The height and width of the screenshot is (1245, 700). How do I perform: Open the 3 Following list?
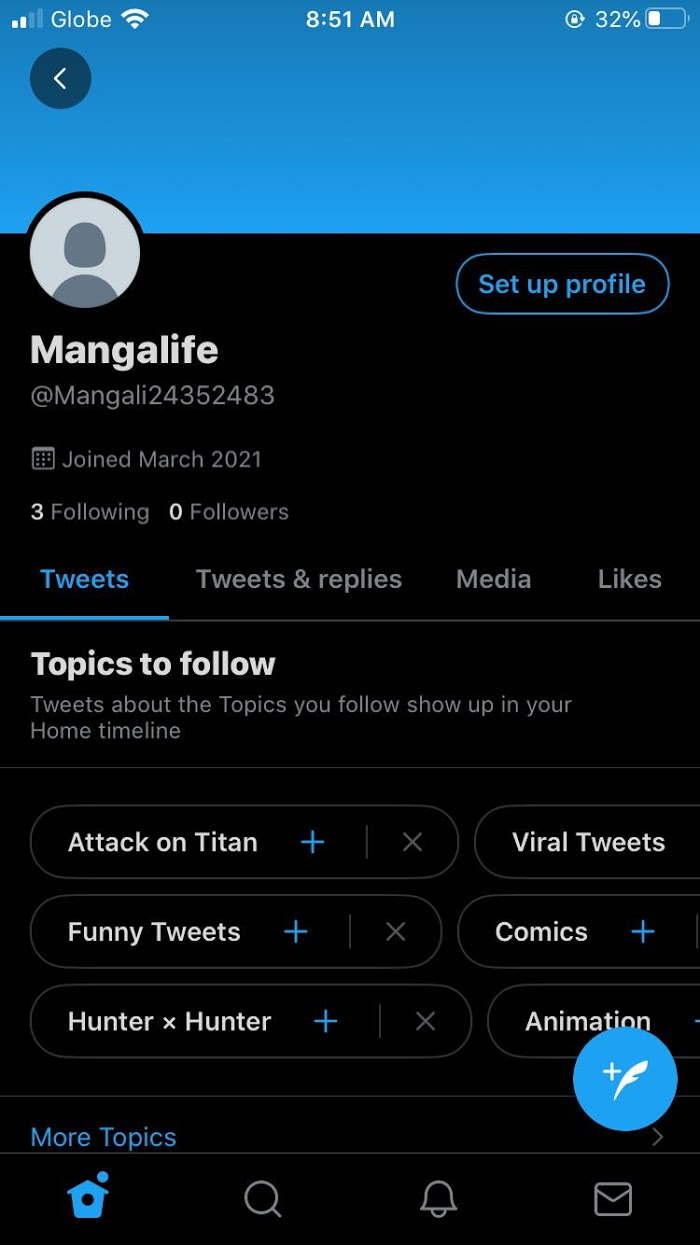click(90, 512)
